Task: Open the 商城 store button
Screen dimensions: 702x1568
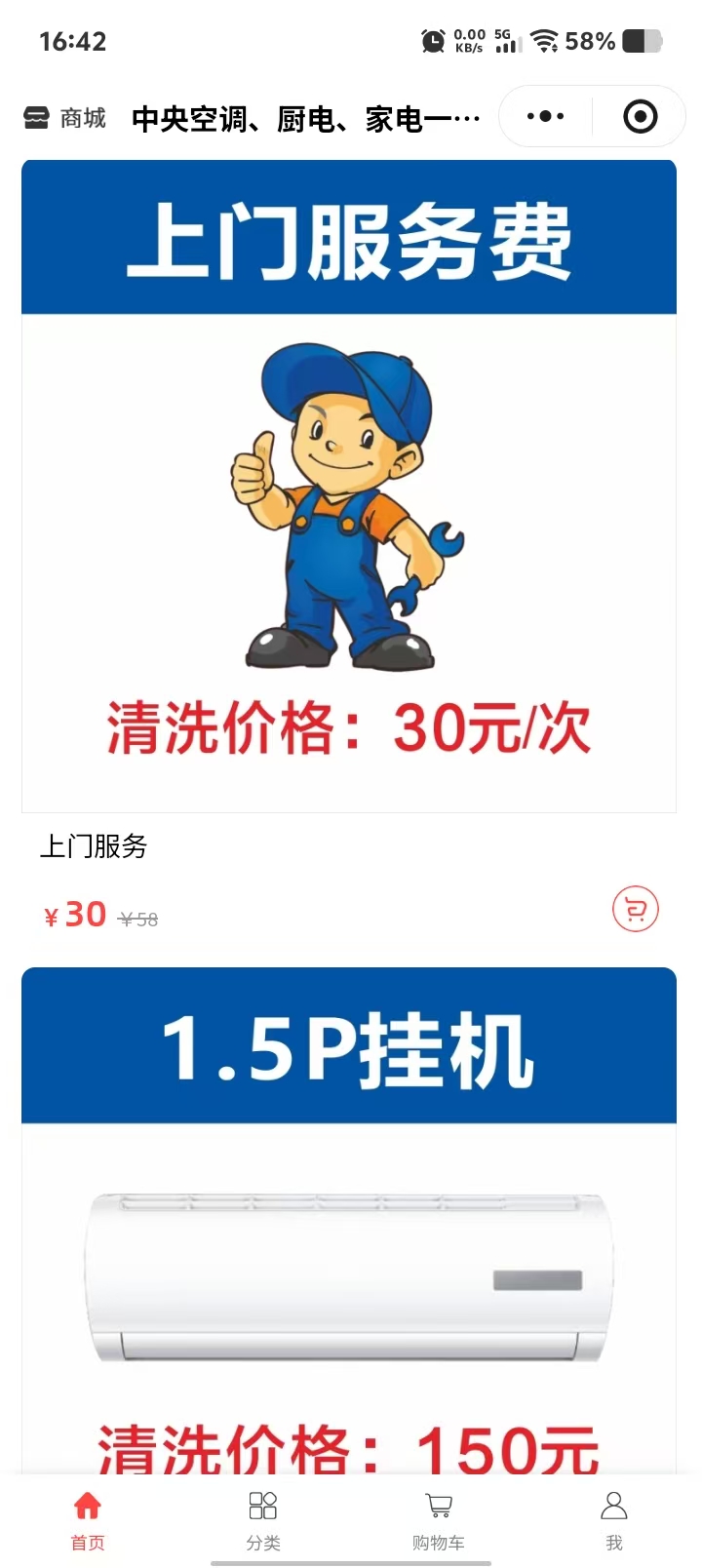Action: (64, 118)
